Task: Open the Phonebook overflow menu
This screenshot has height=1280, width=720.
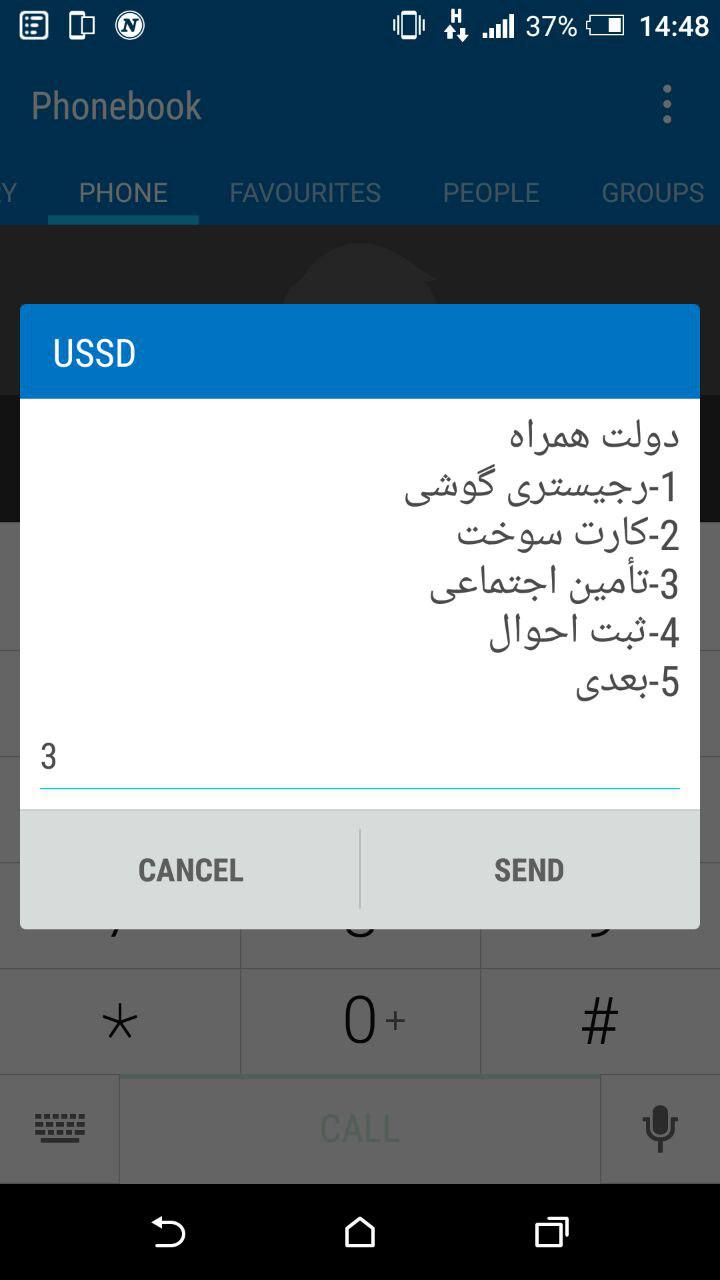Action: click(x=667, y=105)
